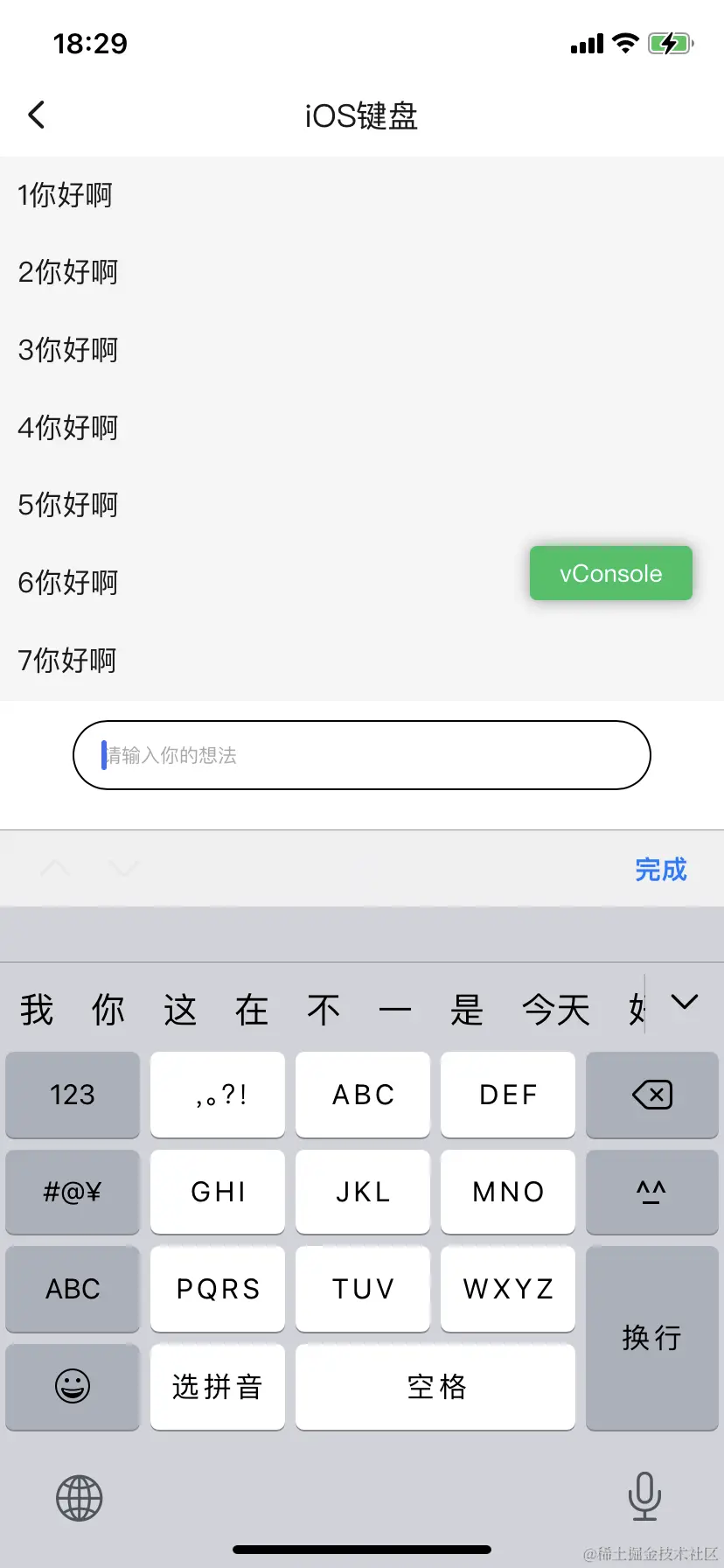The width and height of the screenshot is (724, 1568).
Task: Switch to the 123 numeric keyboard
Action: point(73,1095)
